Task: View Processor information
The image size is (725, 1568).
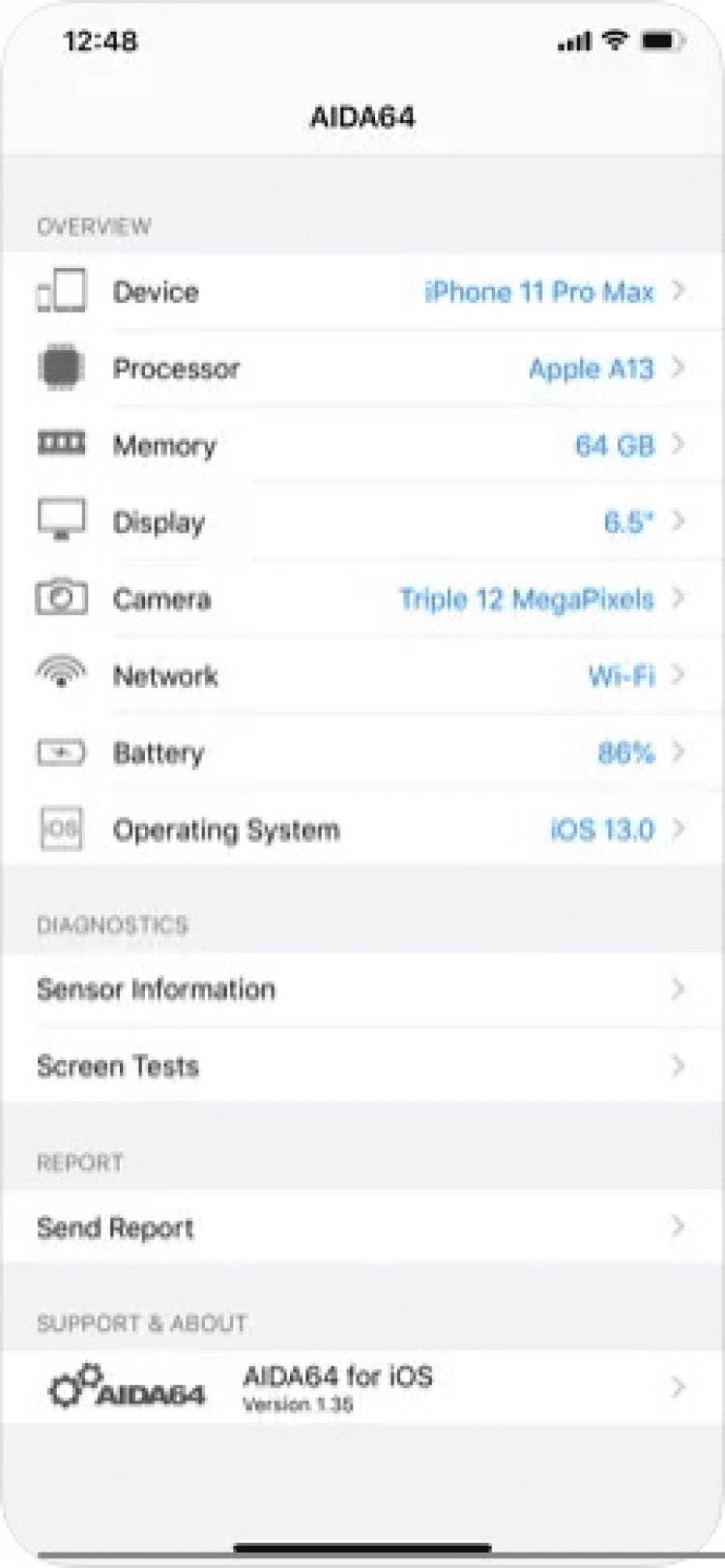Action: [362, 369]
